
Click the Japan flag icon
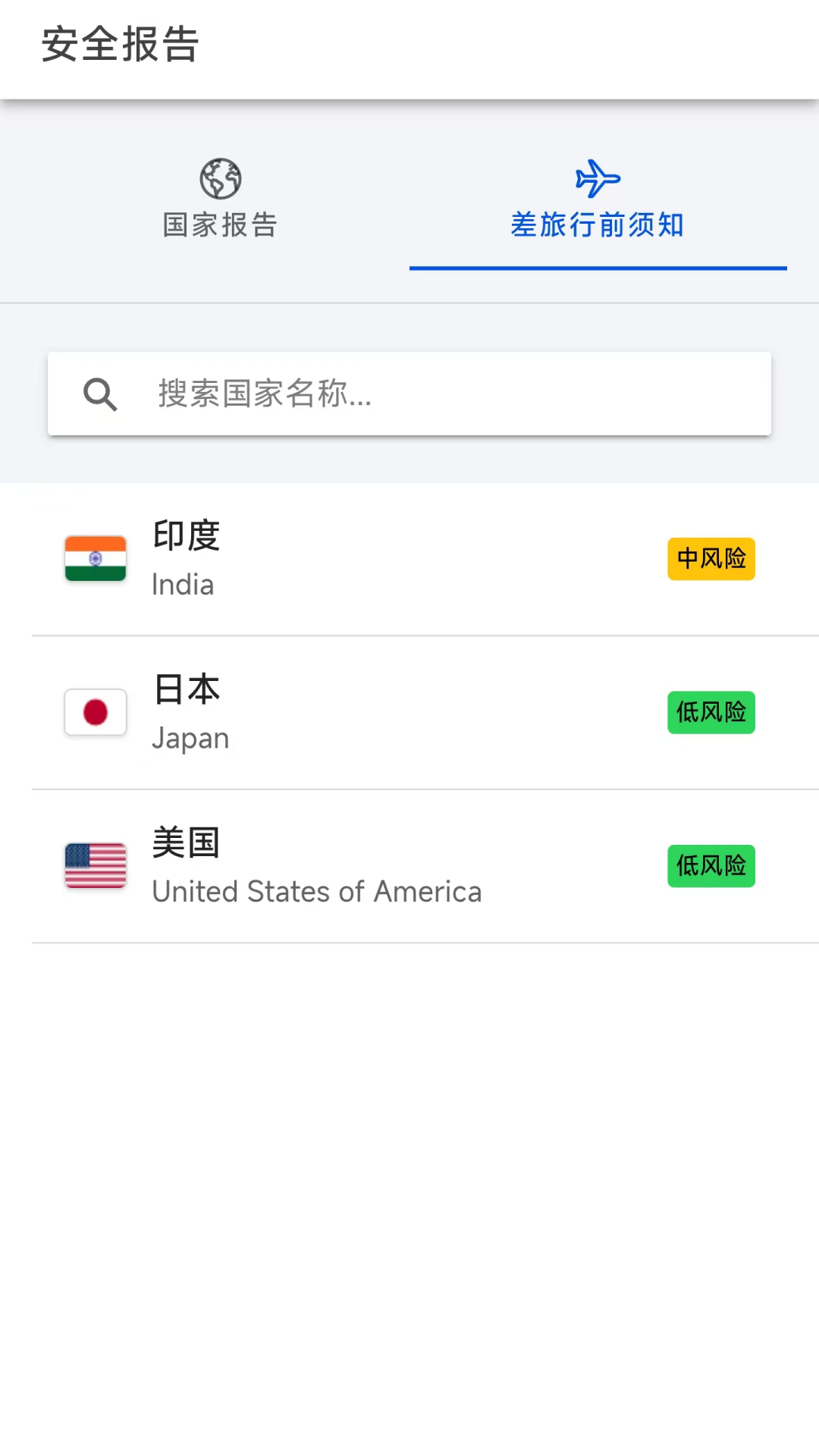point(95,712)
